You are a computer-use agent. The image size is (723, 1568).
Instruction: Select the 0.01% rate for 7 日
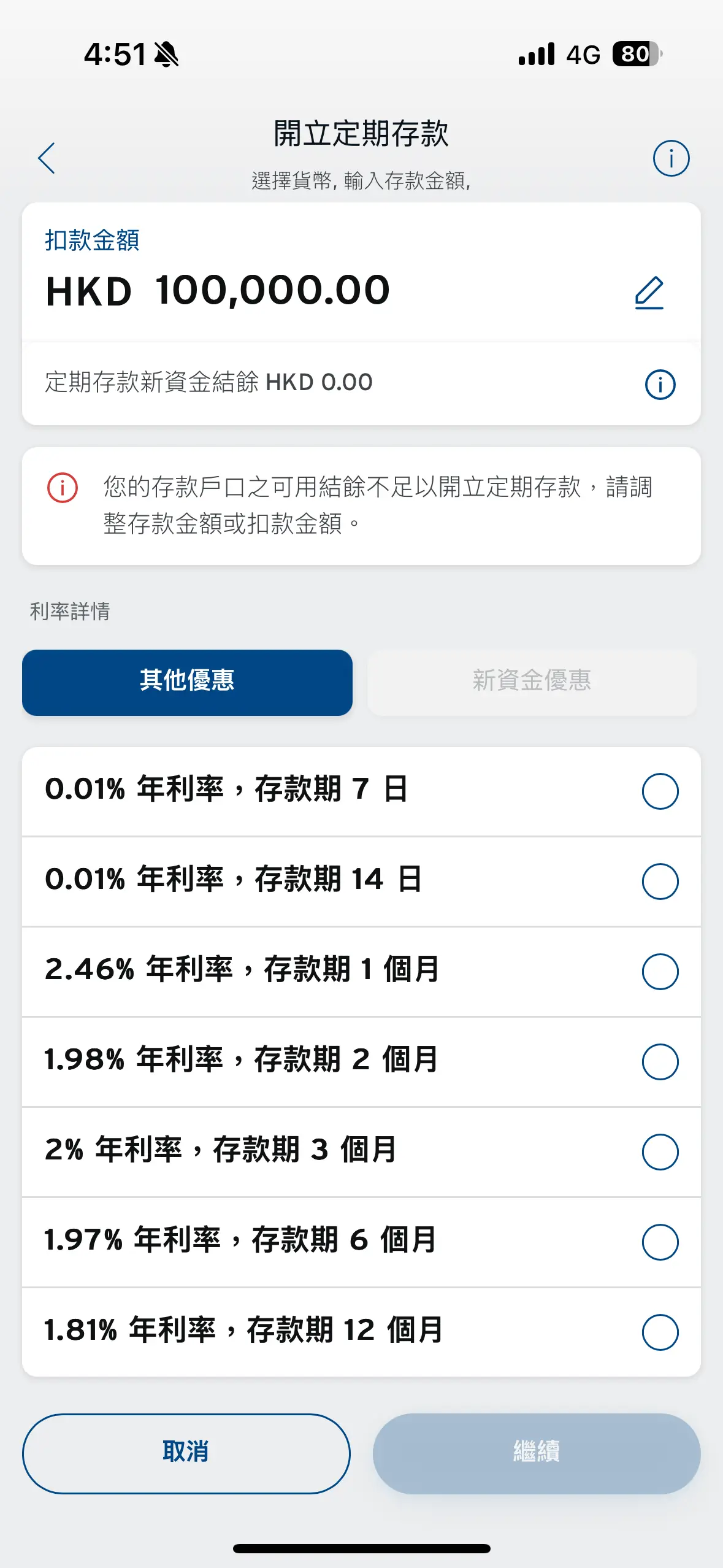click(x=361, y=791)
